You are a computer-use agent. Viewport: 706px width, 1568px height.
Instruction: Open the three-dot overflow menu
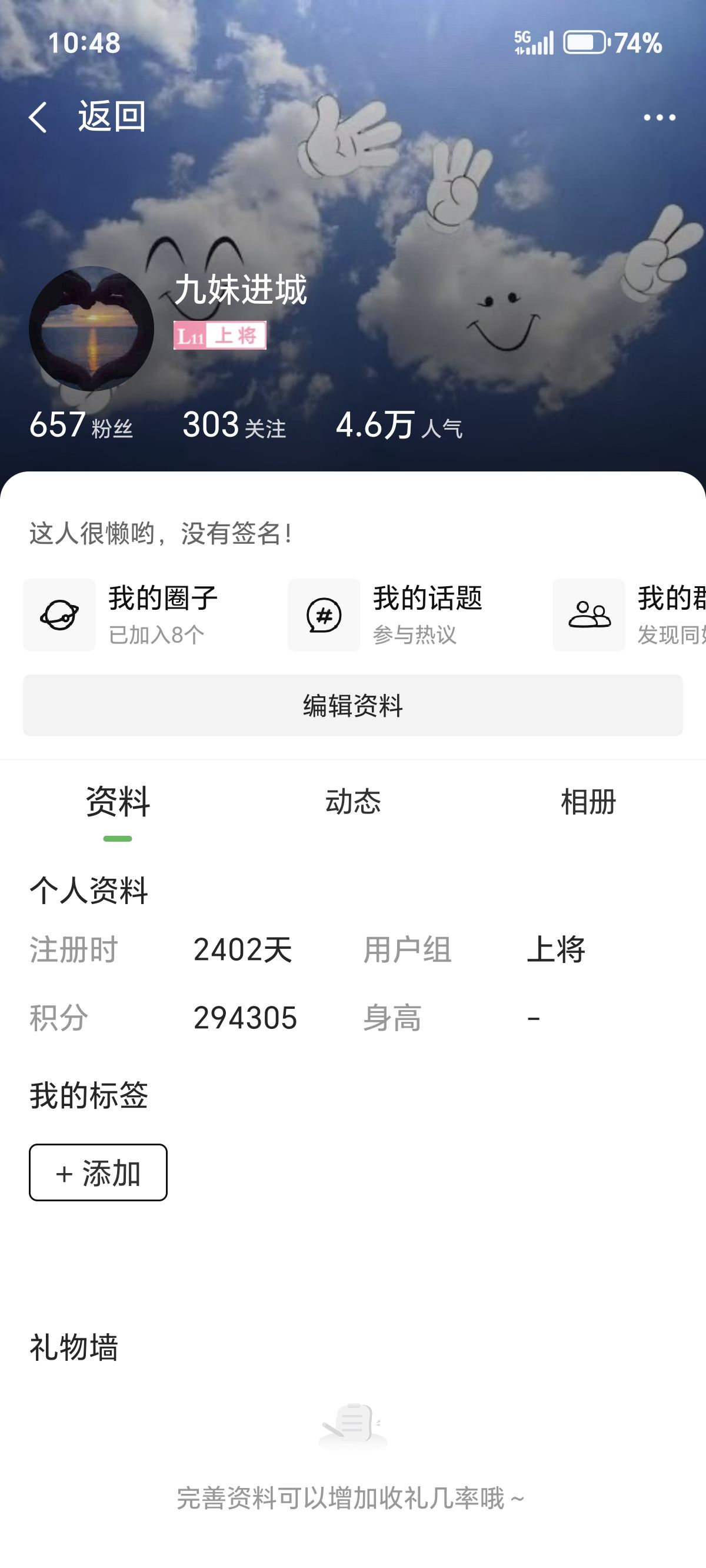pyautogui.click(x=659, y=118)
